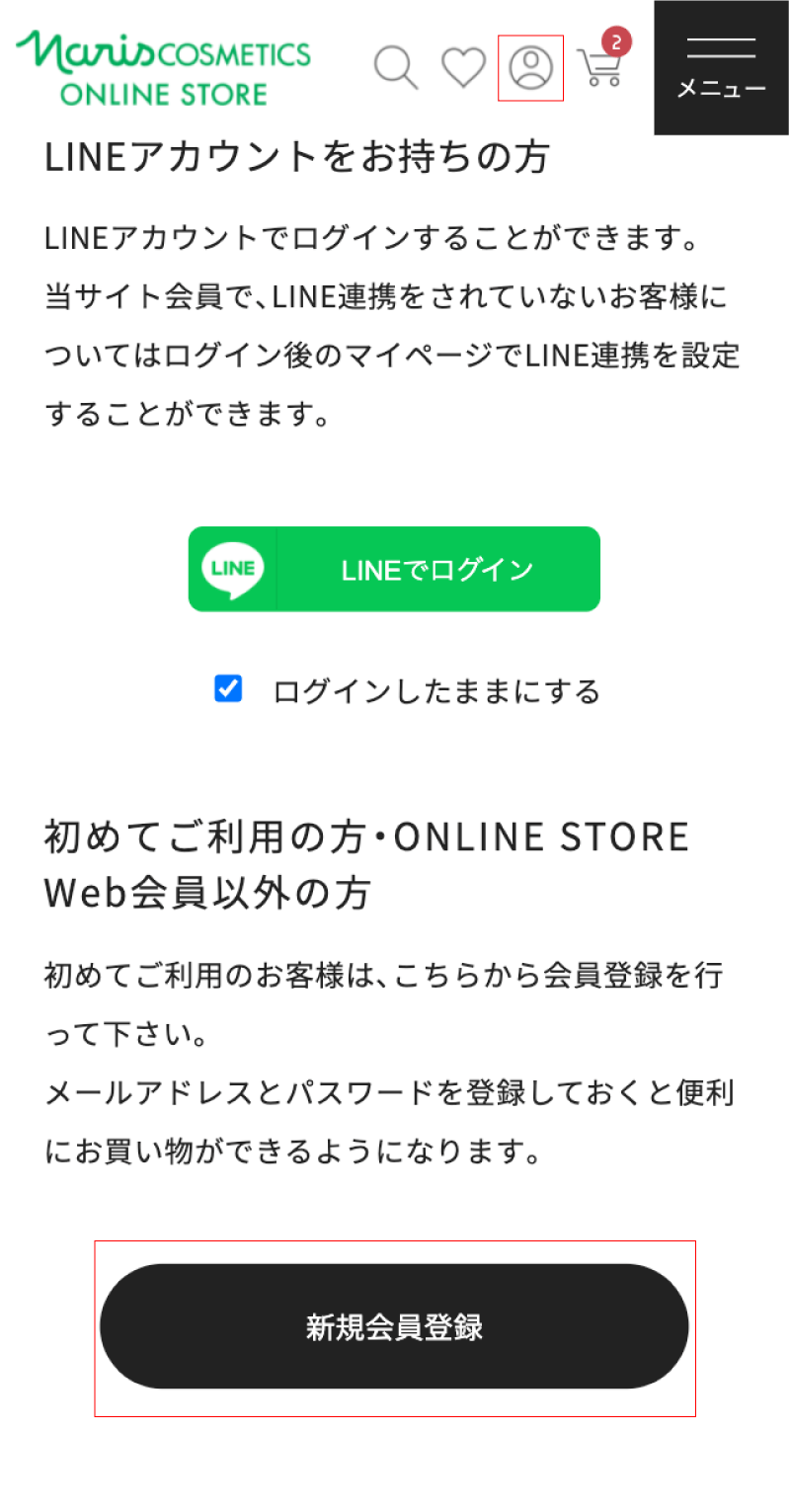
Task: Open the account profile icon
Action: [531, 68]
